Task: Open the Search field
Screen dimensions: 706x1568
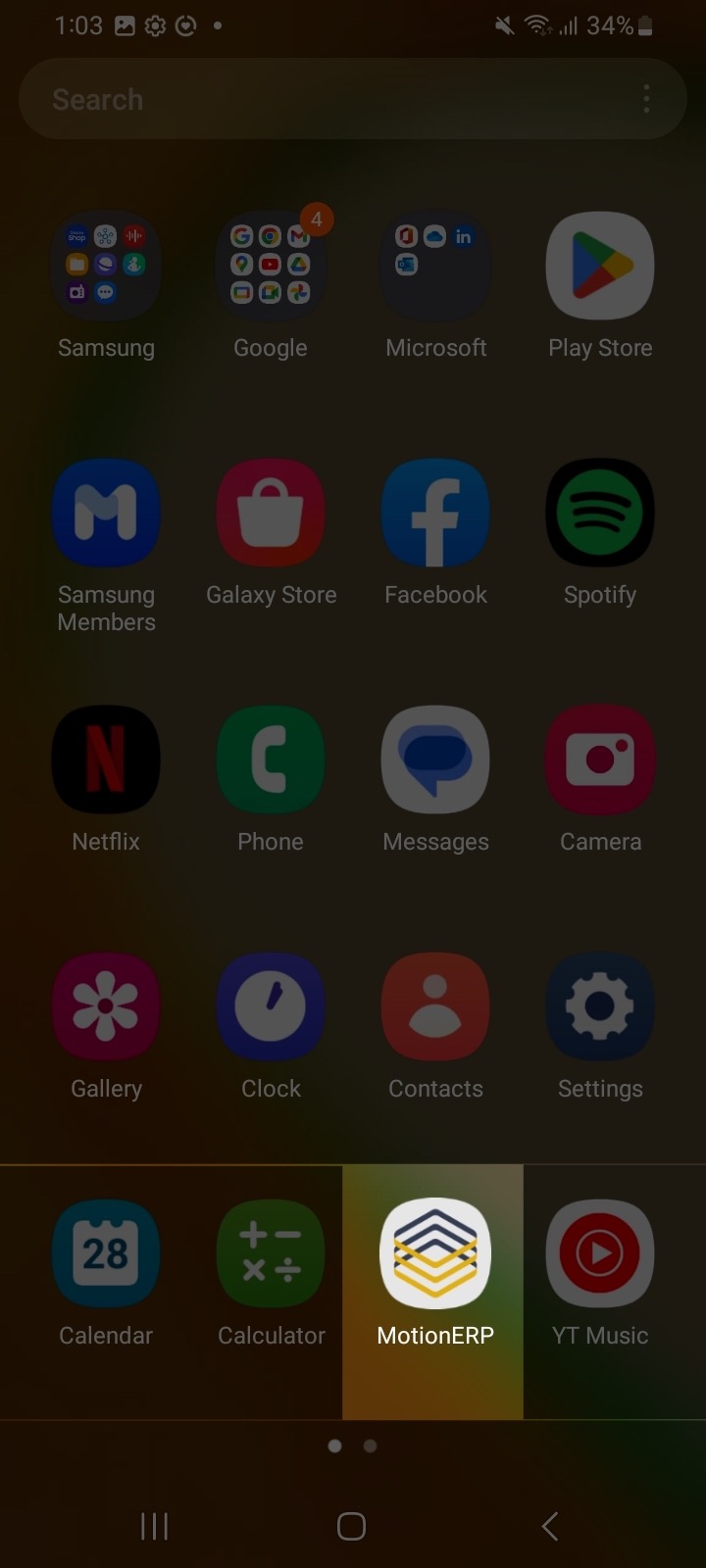Action: tap(324, 99)
